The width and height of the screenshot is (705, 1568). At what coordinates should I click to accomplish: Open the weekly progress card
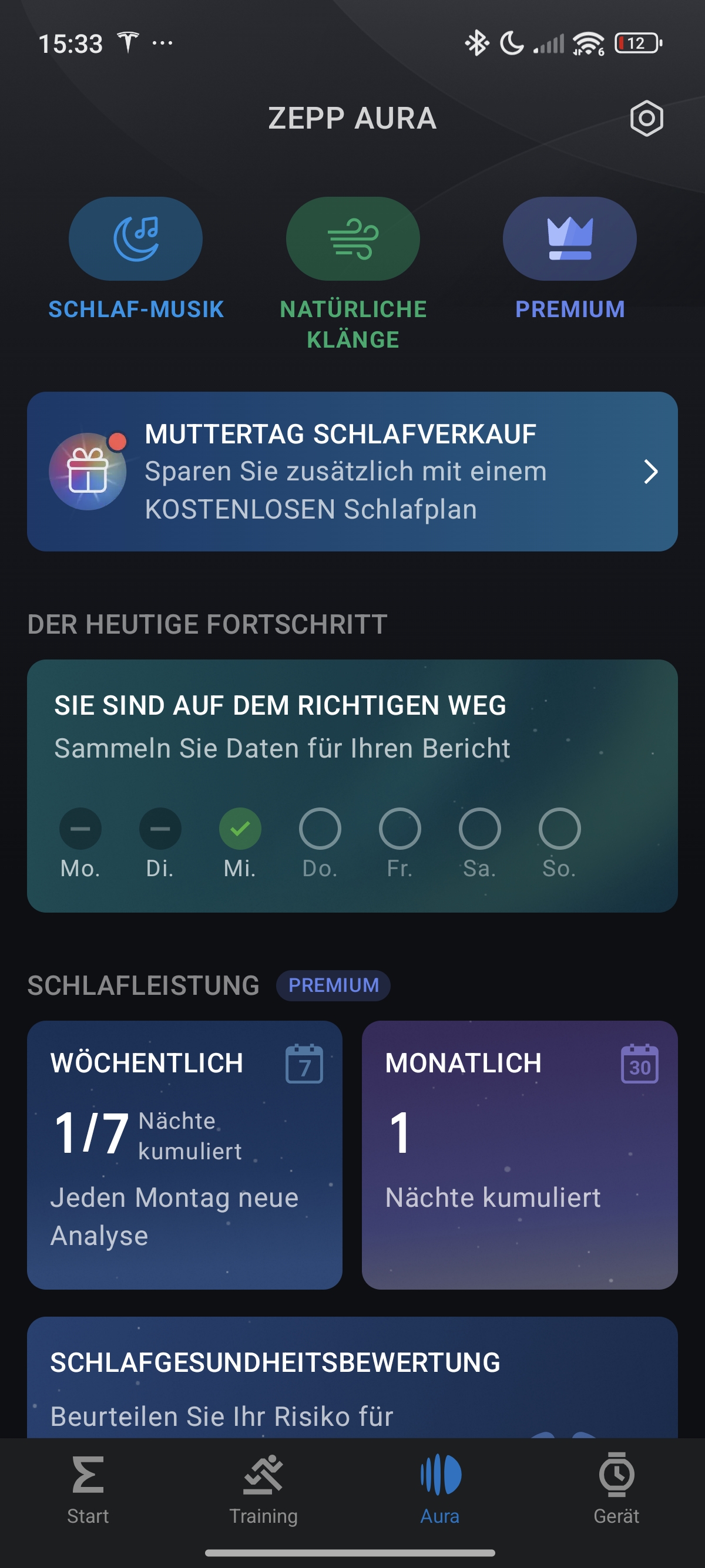352,786
